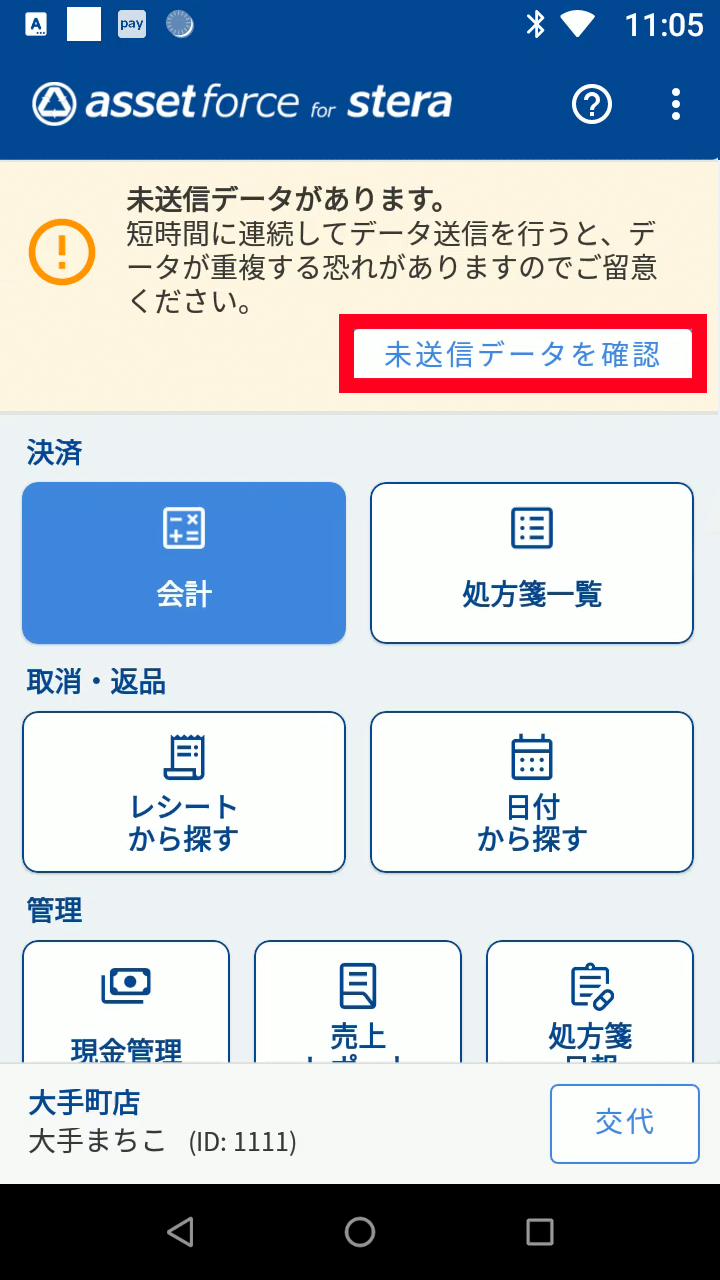This screenshot has height=1280, width=720.
Task: Start 会計 checkout
Action: [x=184, y=562]
